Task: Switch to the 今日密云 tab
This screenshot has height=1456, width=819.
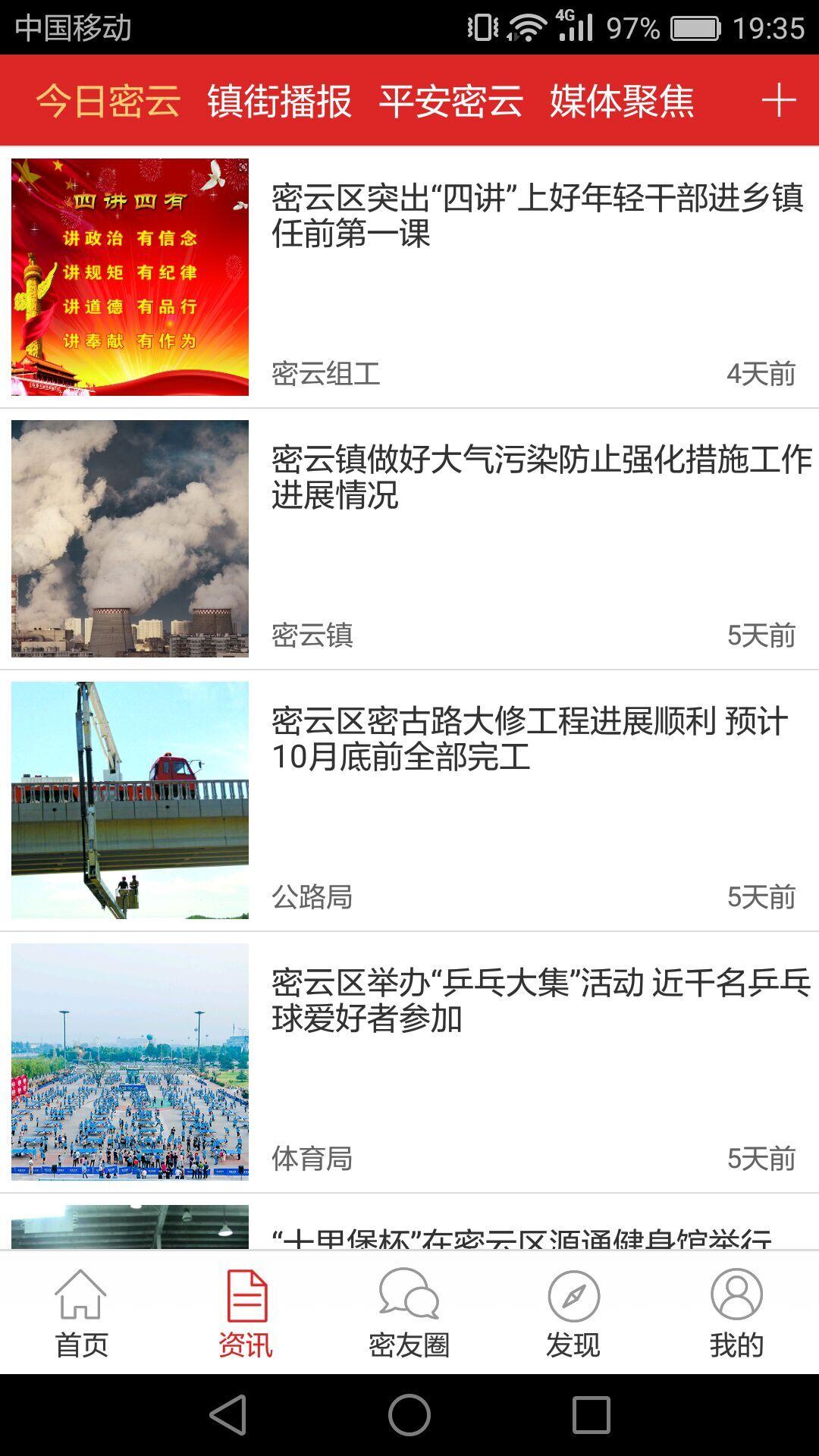Action: click(108, 101)
